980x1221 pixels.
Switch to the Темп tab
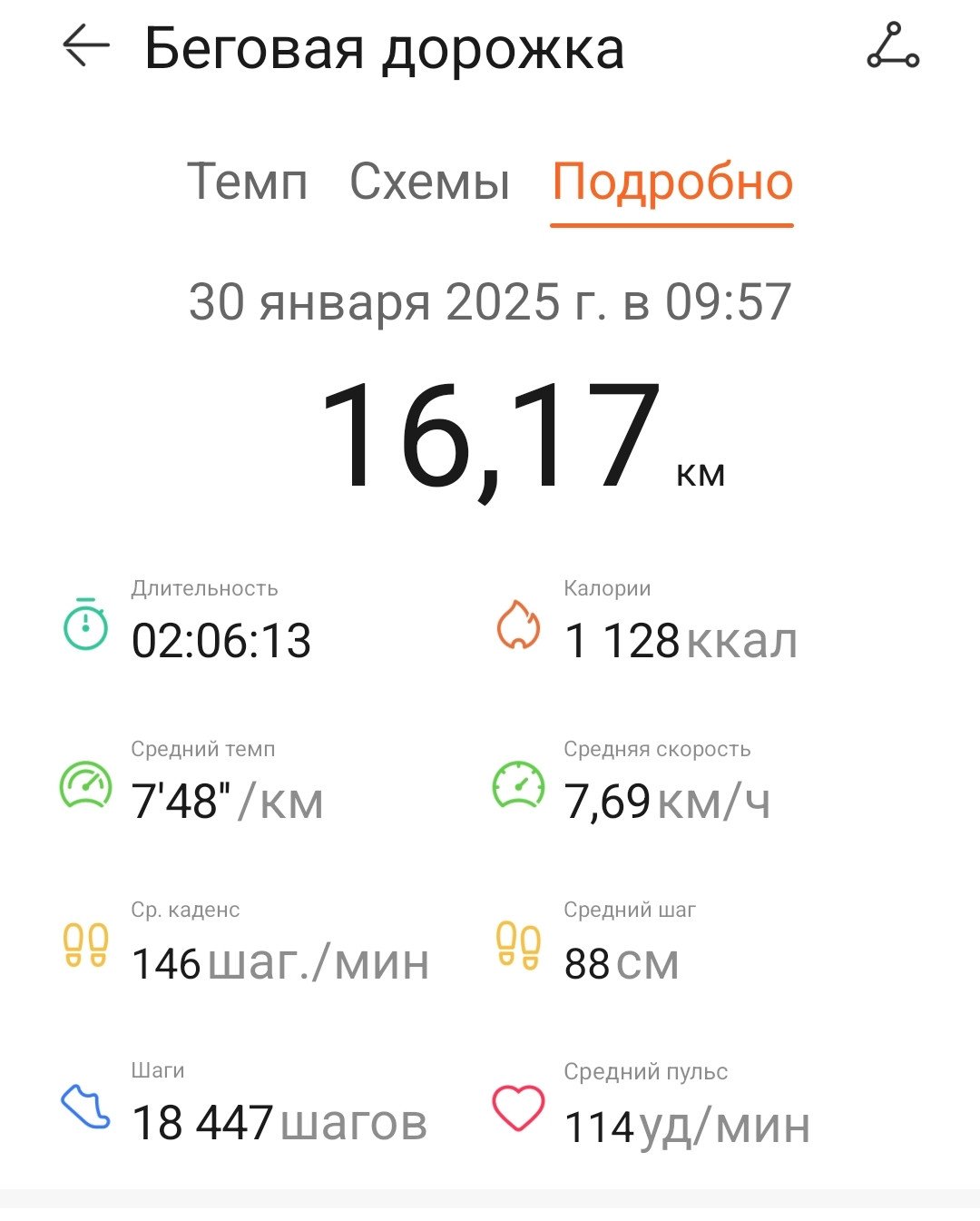click(x=247, y=182)
